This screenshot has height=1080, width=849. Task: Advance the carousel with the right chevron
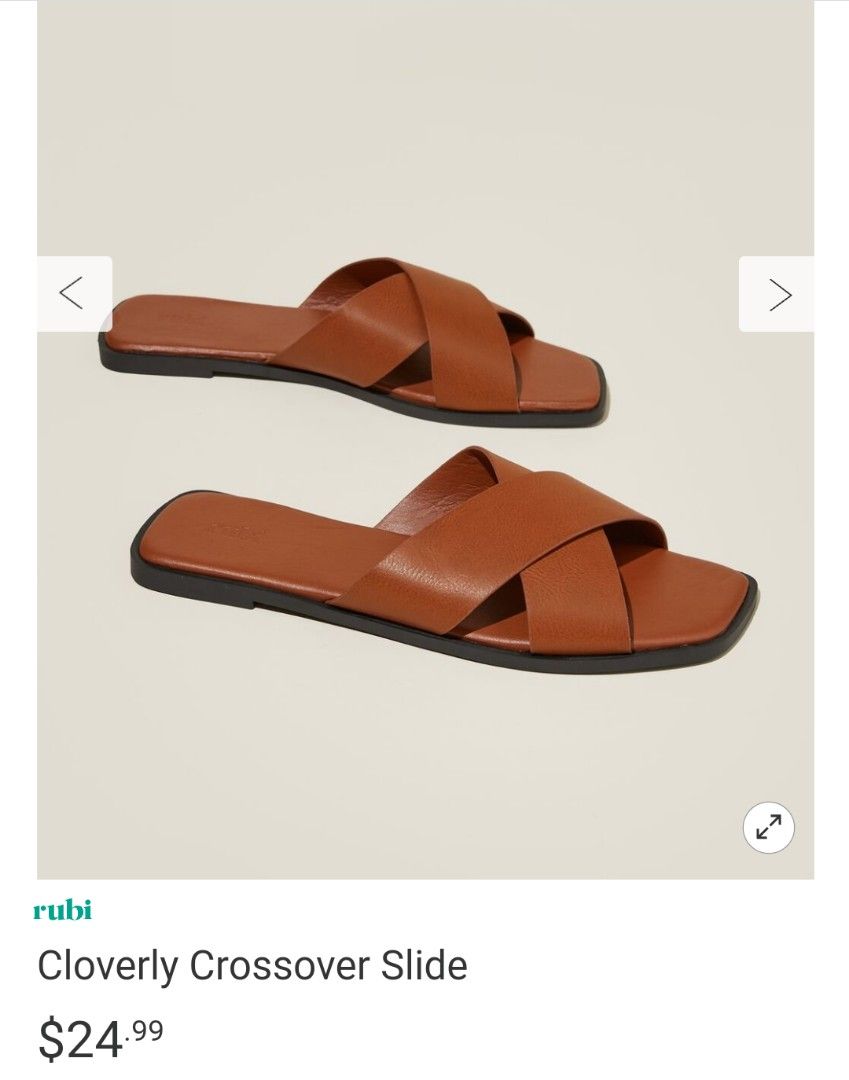(x=780, y=294)
